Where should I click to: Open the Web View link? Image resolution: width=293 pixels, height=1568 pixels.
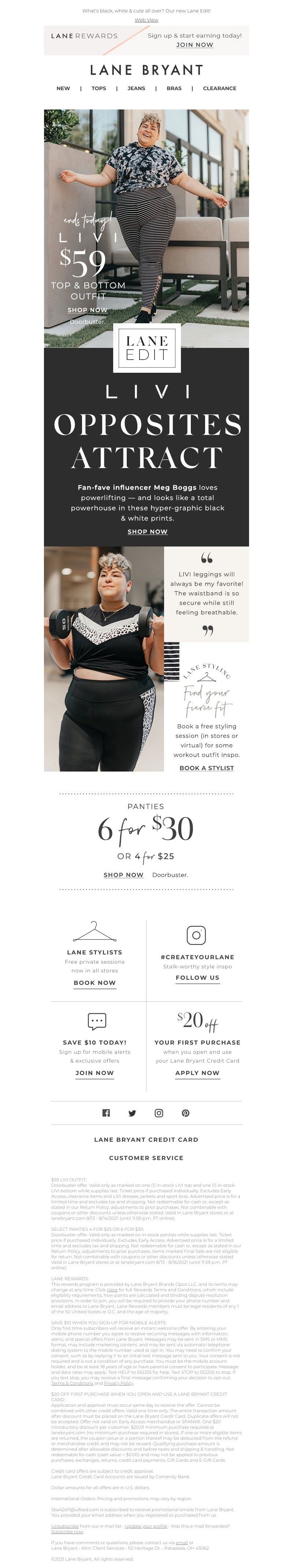point(146,20)
